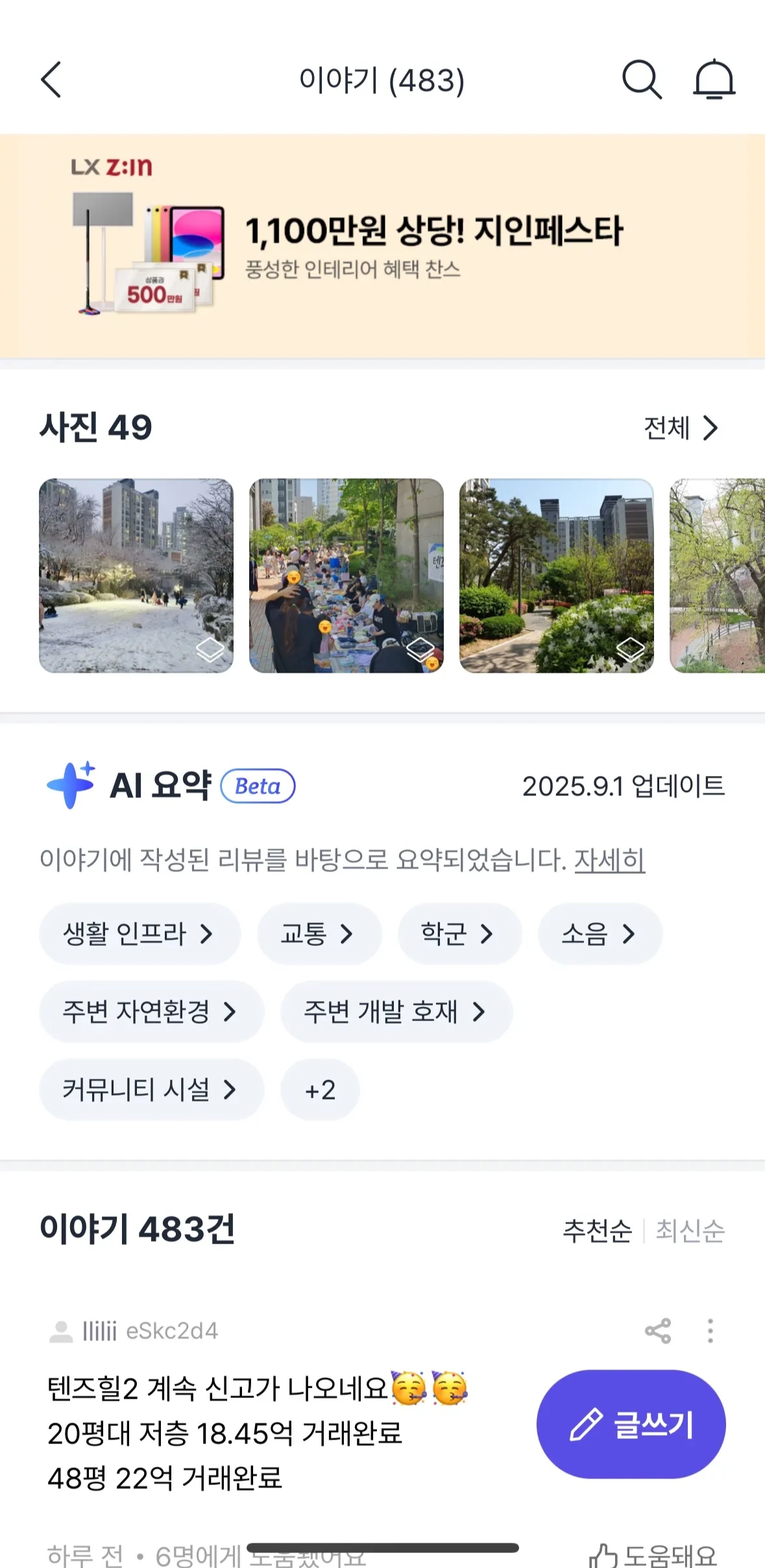The image size is (765, 1568).
Task: Open the overflow menu on llilii's post
Action: [x=710, y=1331]
